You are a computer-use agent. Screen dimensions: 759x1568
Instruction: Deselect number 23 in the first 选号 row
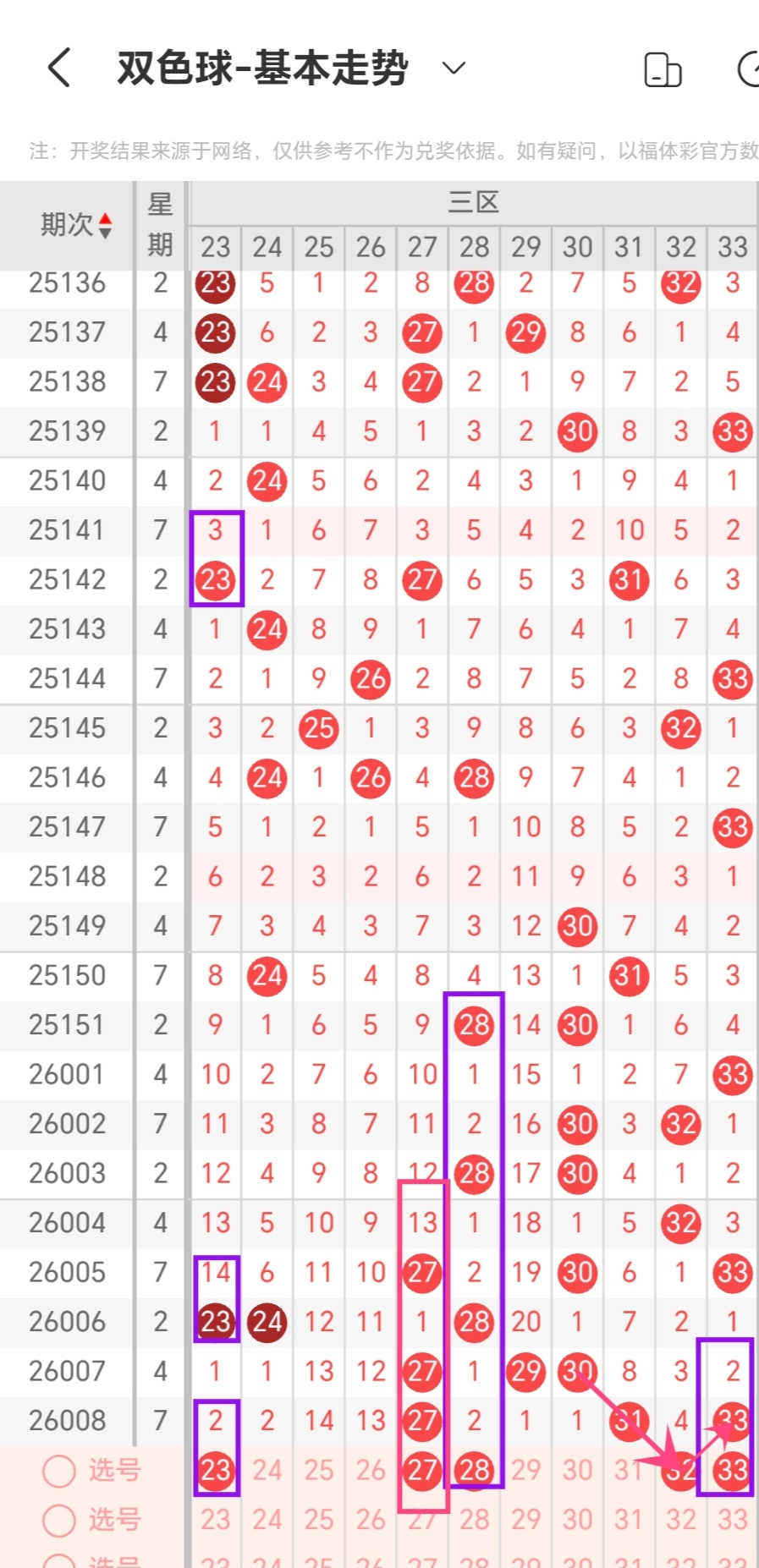(x=215, y=1471)
